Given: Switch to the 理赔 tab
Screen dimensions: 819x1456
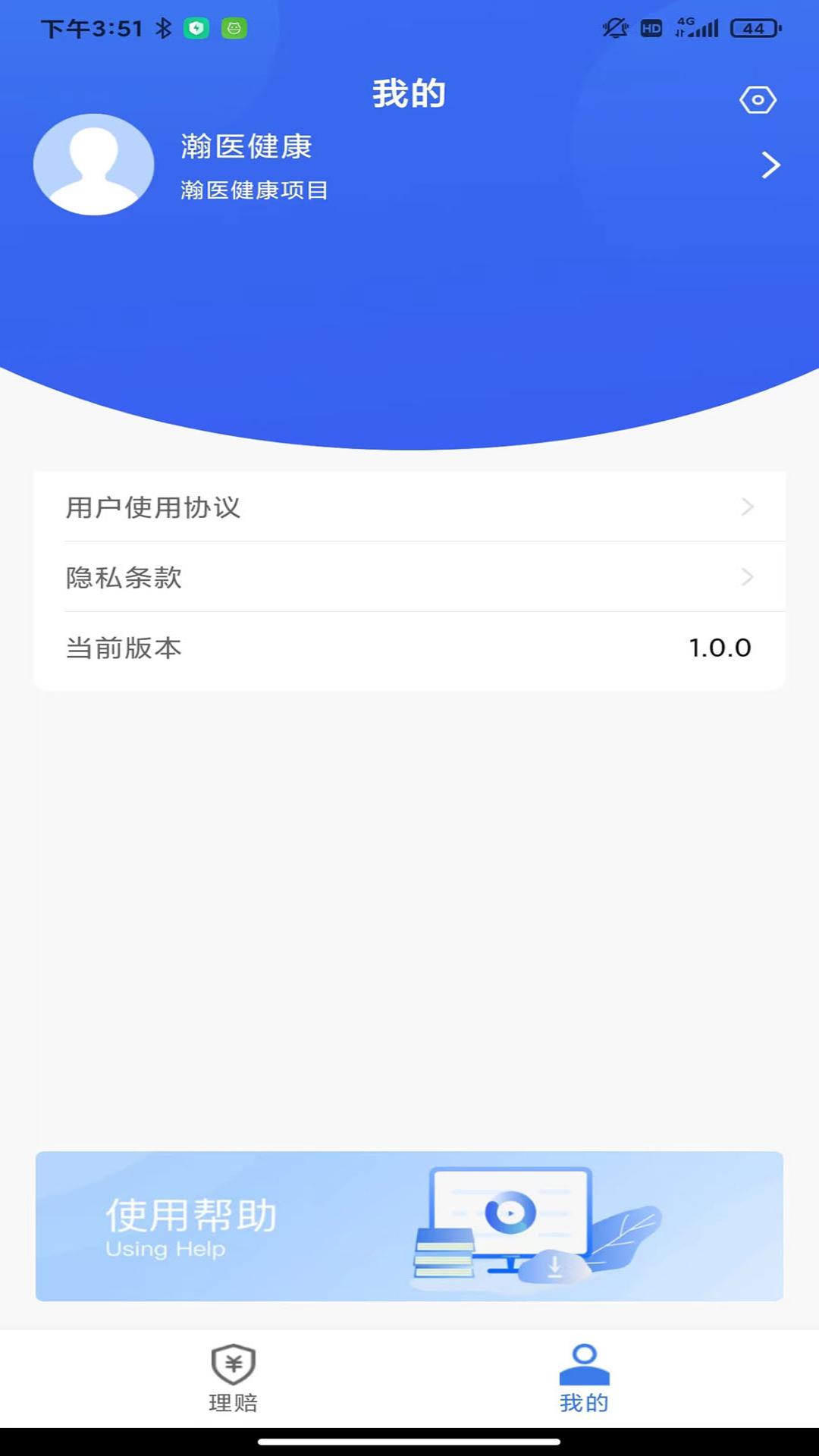Looking at the screenshot, I should (231, 1380).
